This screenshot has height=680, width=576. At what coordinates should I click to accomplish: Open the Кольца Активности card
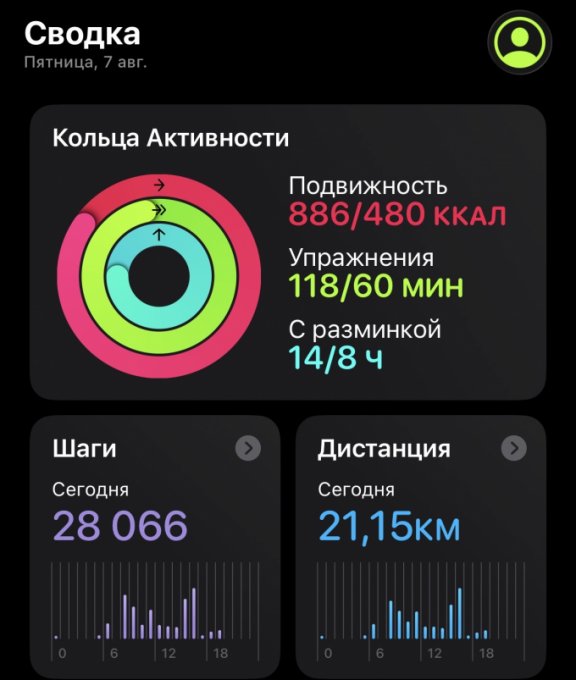click(x=288, y=252)
